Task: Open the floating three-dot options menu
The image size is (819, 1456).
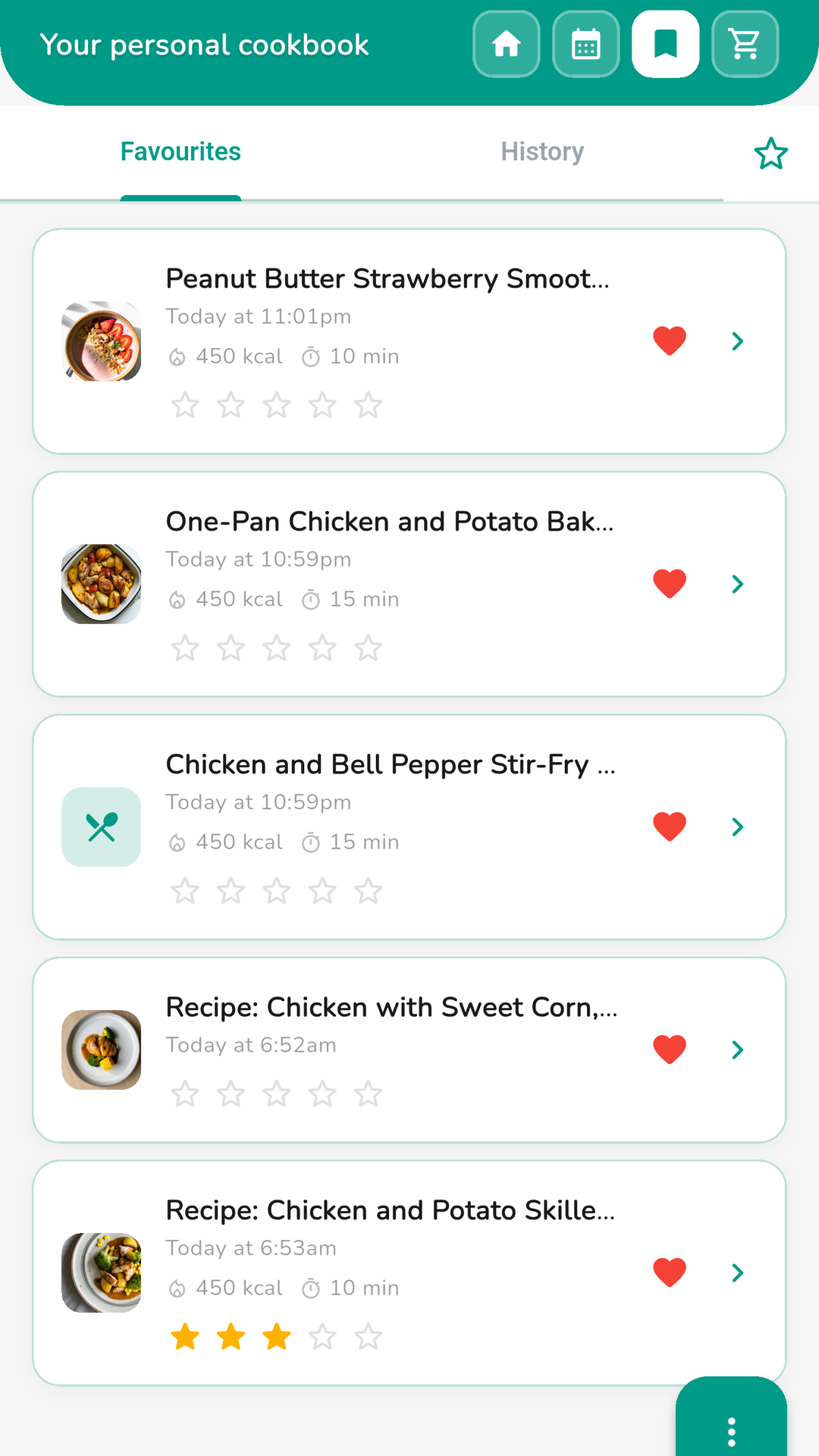Action: (x=730, y=1432)
